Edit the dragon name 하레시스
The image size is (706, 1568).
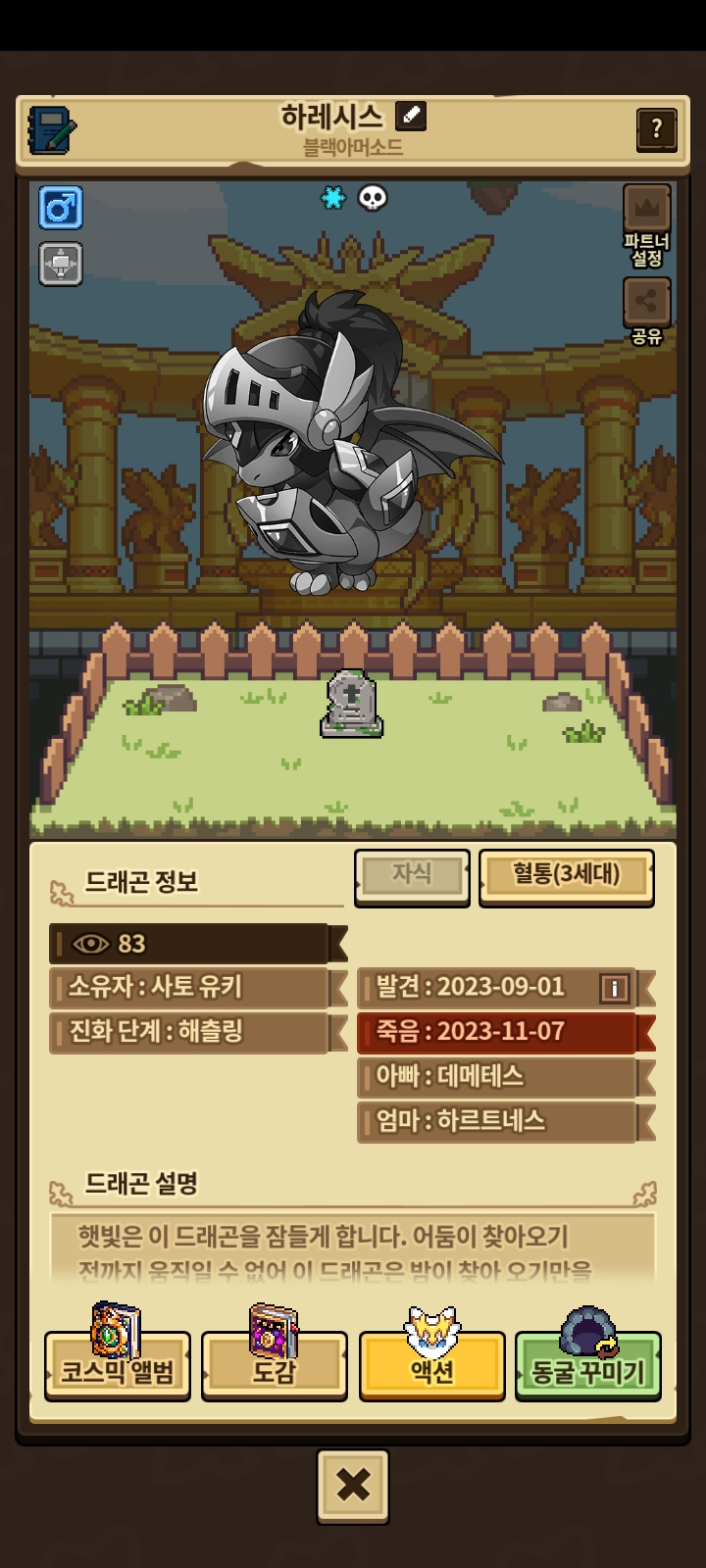[x=411, y=117]
